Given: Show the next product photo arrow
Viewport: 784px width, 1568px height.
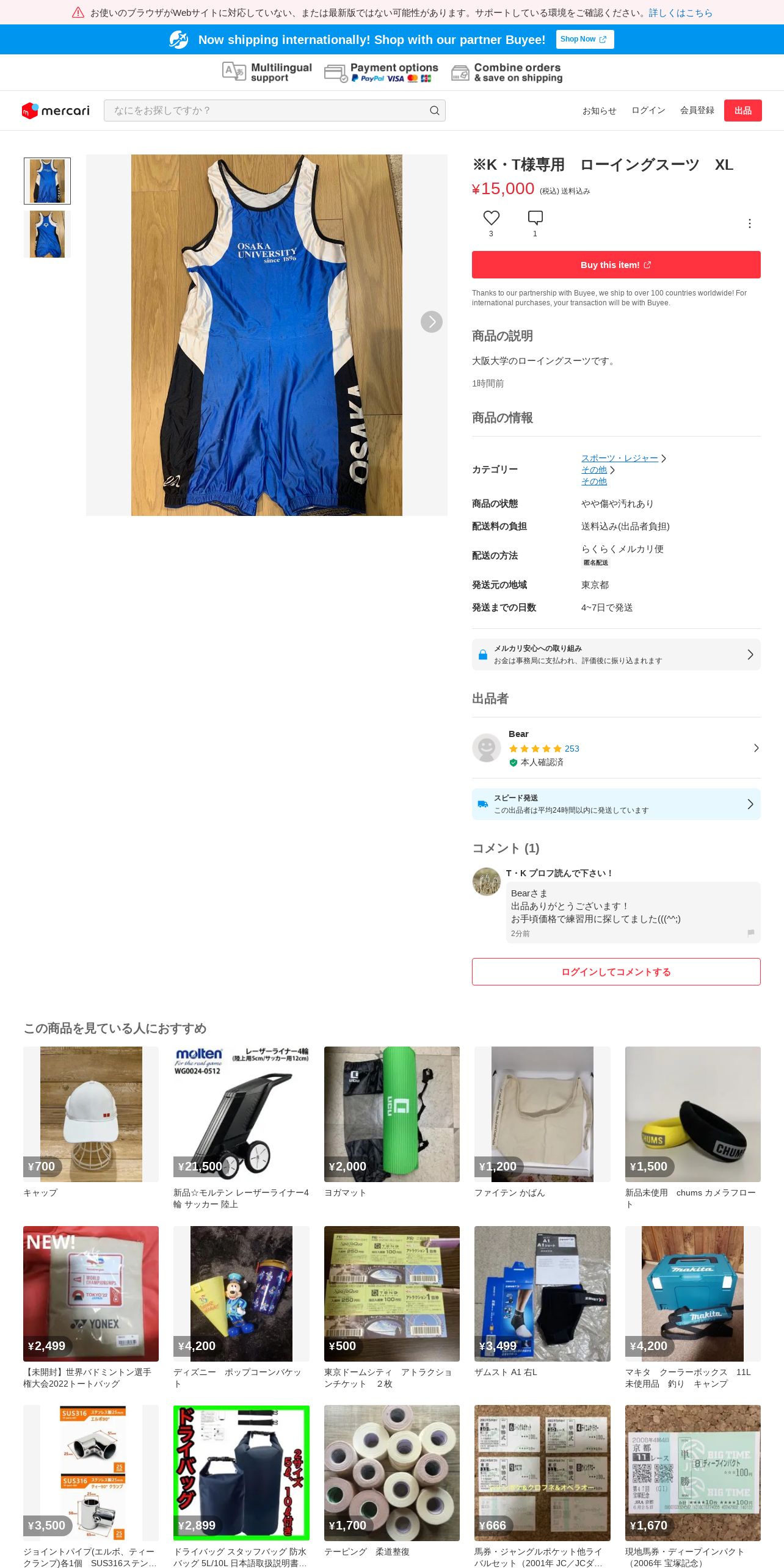Looking at the screenshot, I should [431, 322].
